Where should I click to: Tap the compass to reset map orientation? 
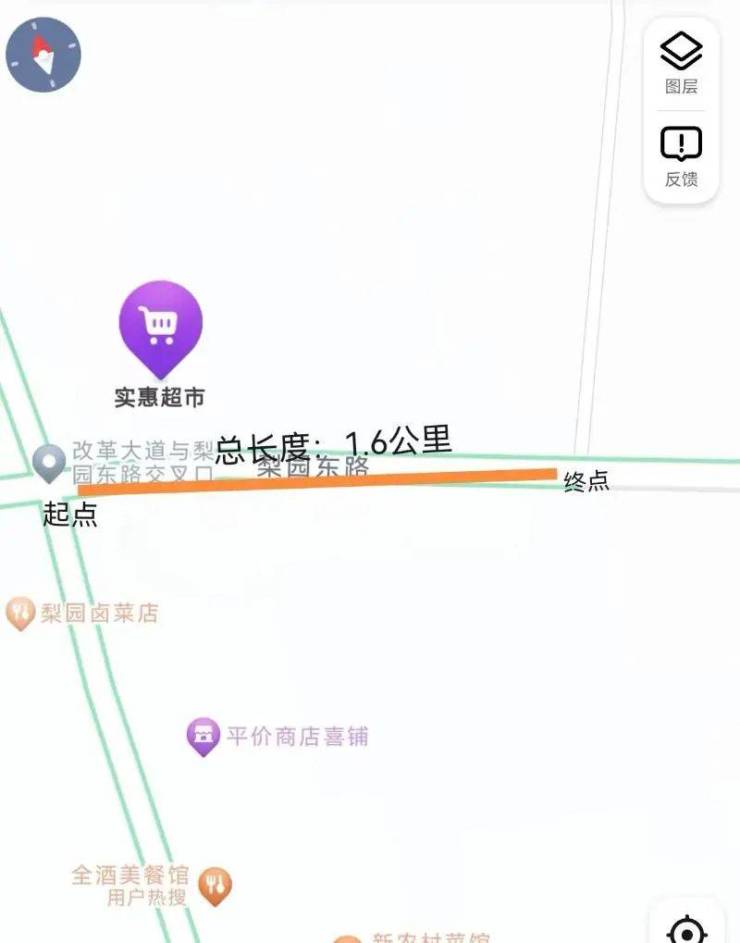(x=43, y=55)
